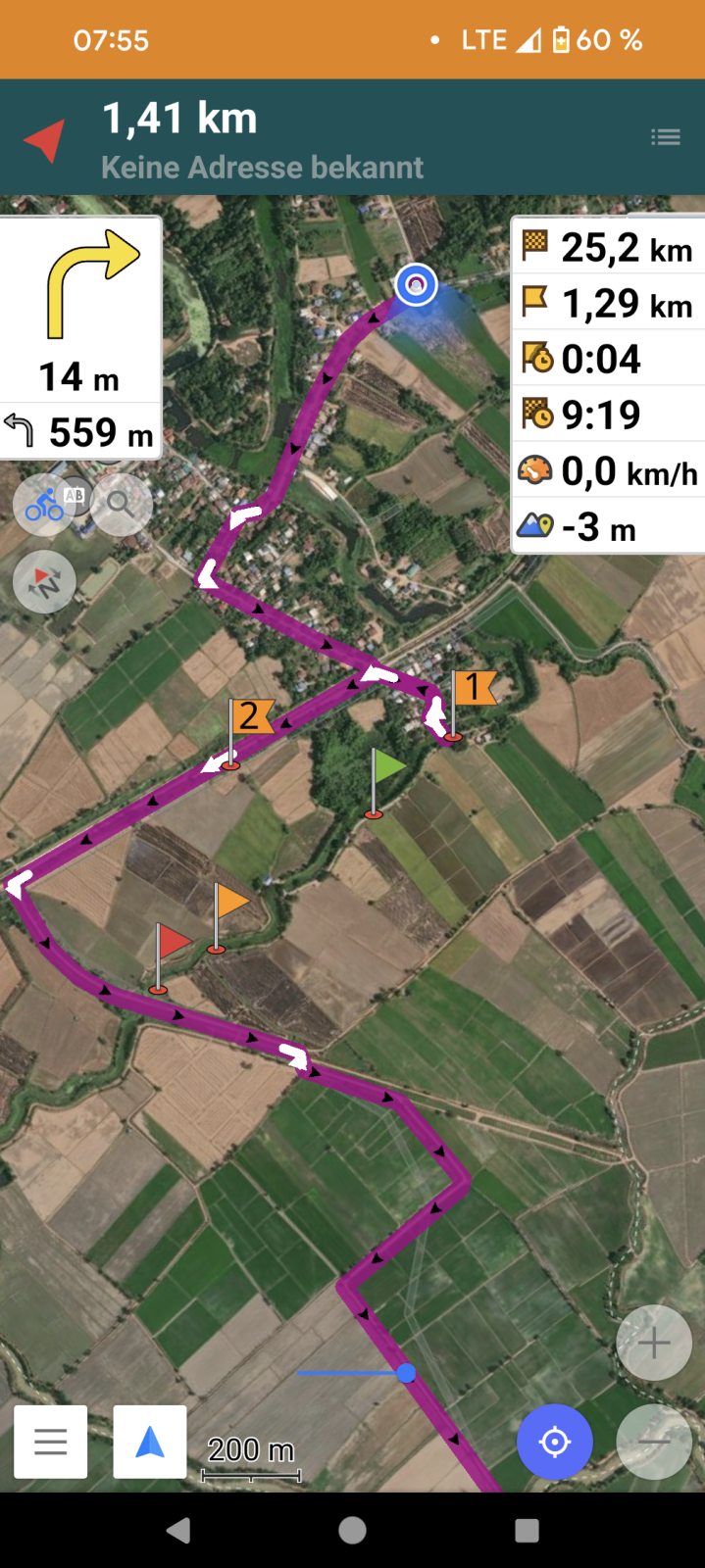Go back with system back button
Image resolution: width=705 pixels, height=1568 pixels.
pyautogui.click(x=178, y=1531)
